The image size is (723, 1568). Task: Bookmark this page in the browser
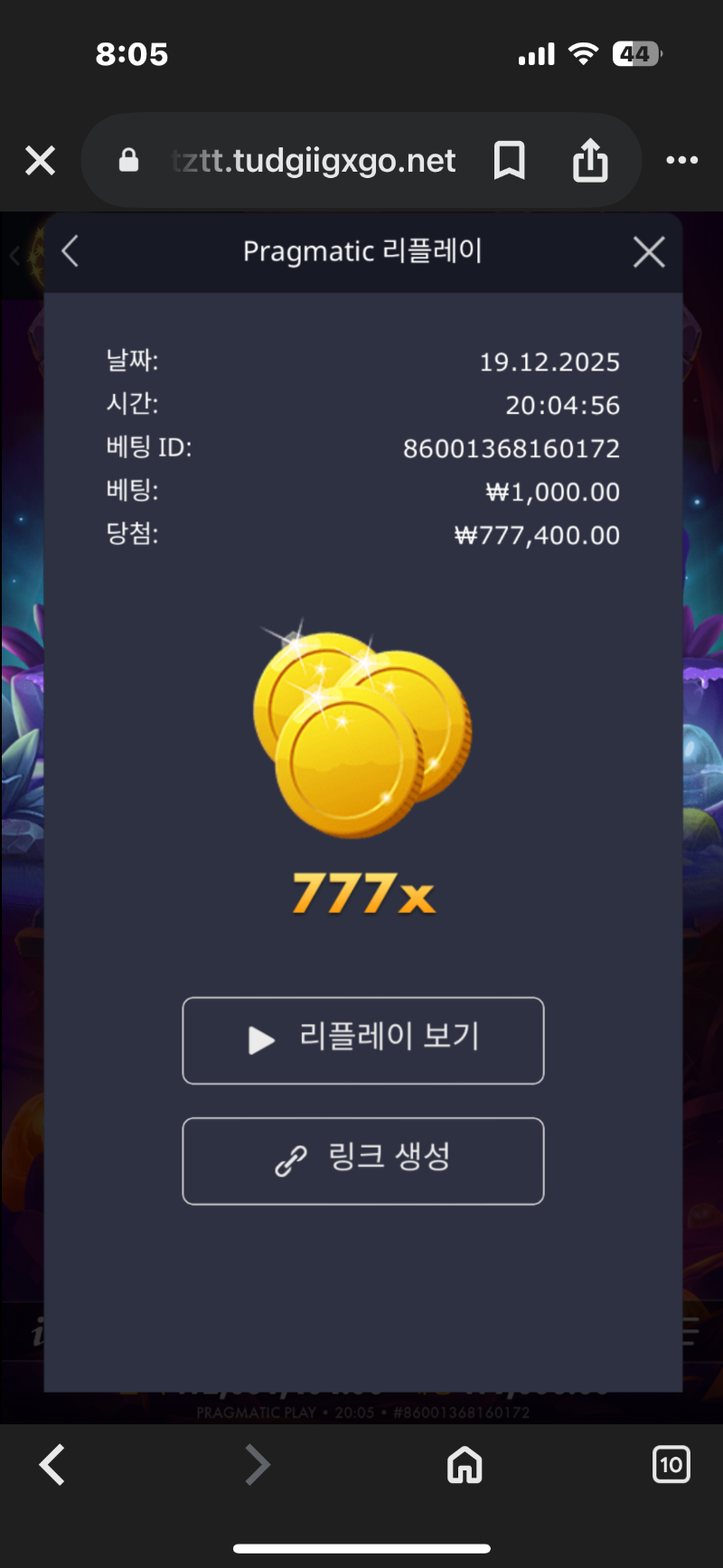[x=509, y=161]
